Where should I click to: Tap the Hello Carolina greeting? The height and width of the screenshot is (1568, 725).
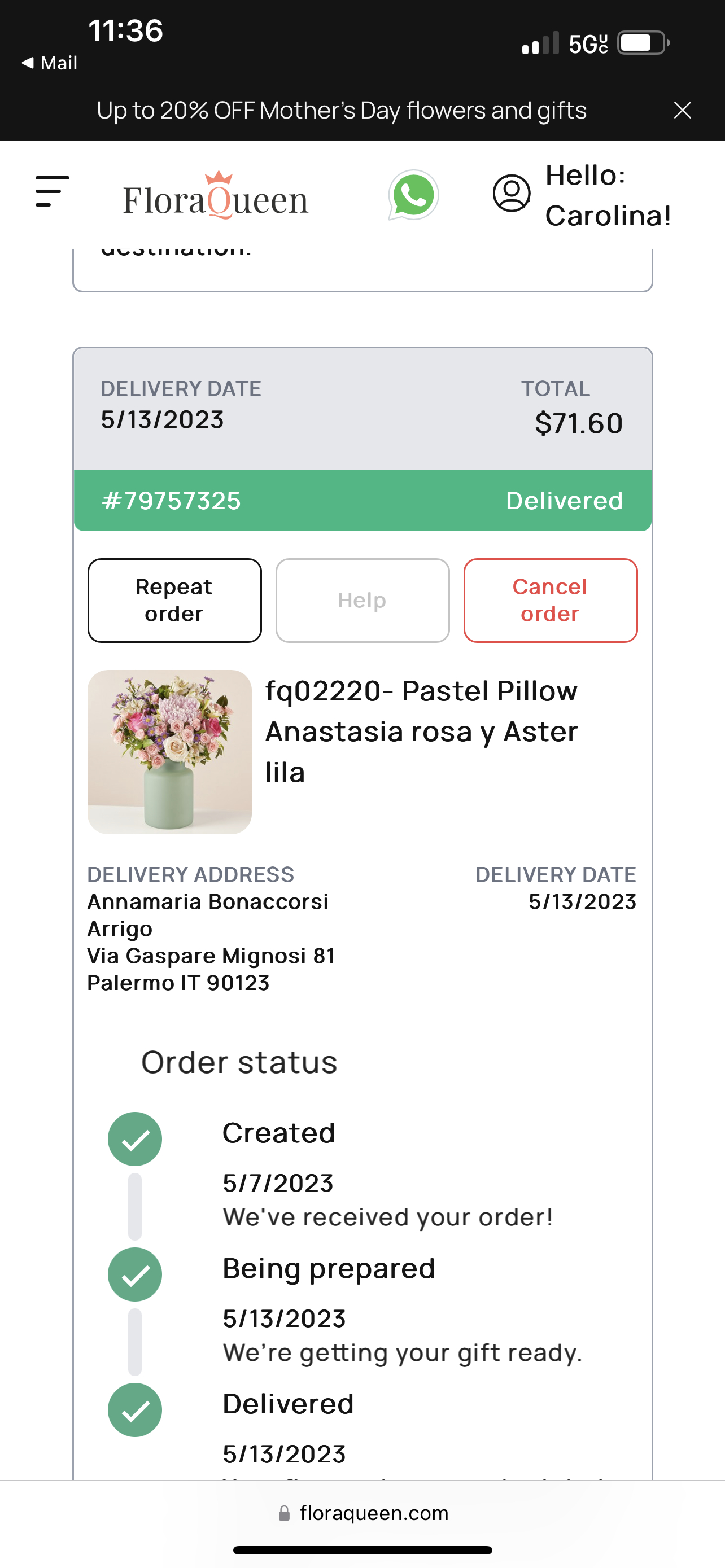[x=608, y=195]
